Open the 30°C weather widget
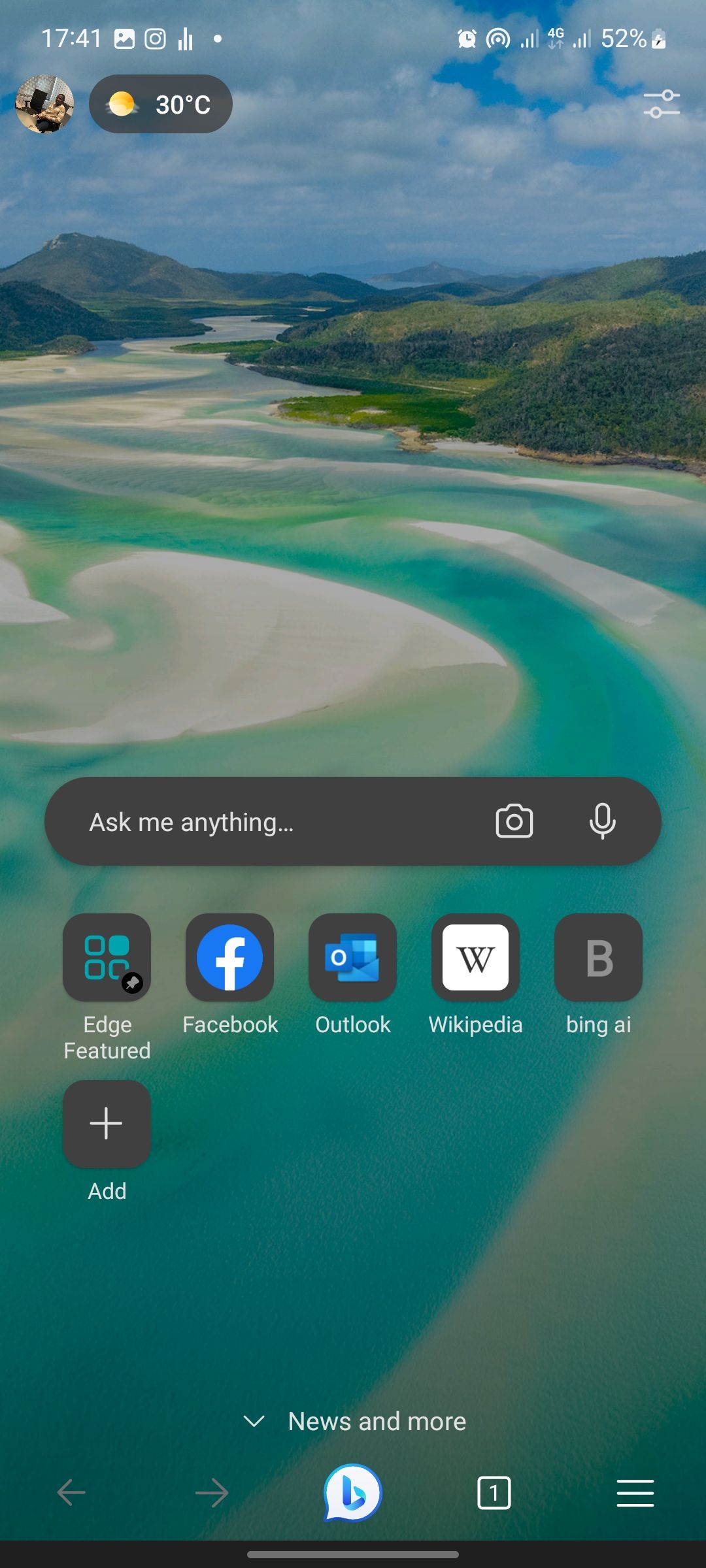The height and width of the screenshot is (1568, 706). pyautogui.click(x=161, y=105)
